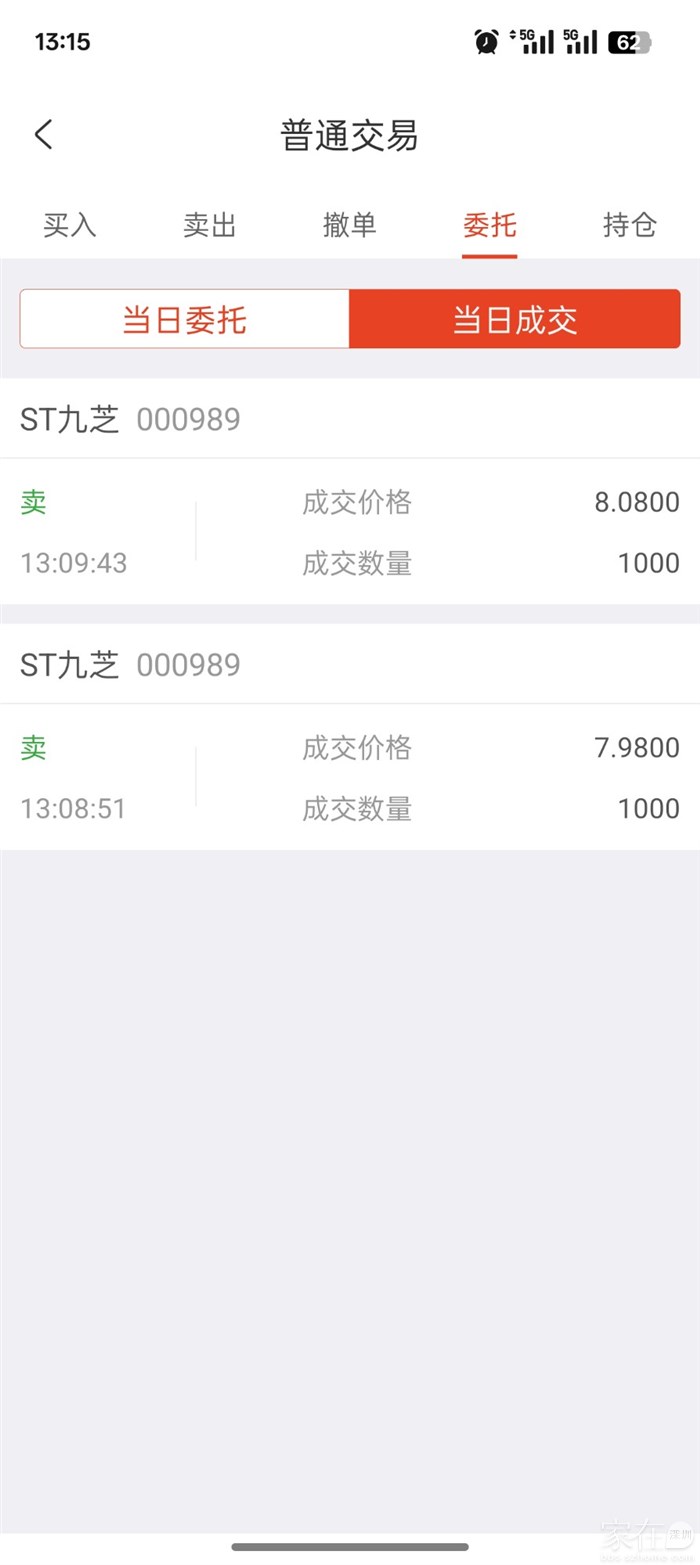Screen dimensions: 700x1565
Task: Switch to the 买入 tab
Action: tap(70, 225)
